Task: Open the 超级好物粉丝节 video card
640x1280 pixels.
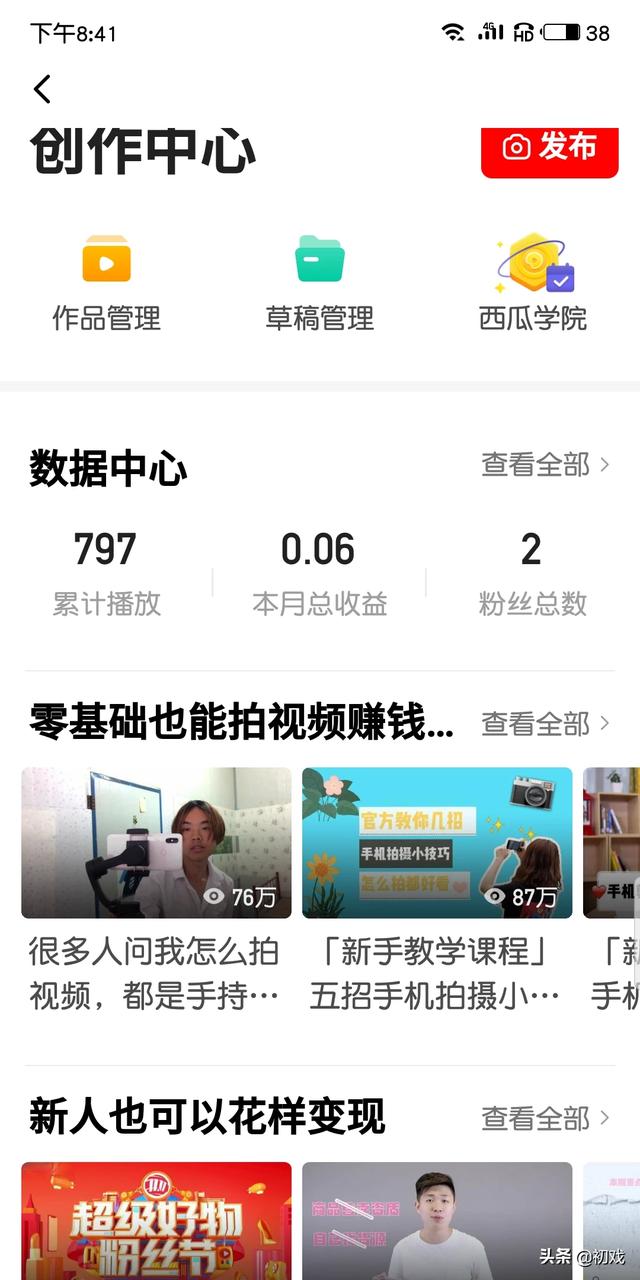Action: click(x=156, y=1220)
